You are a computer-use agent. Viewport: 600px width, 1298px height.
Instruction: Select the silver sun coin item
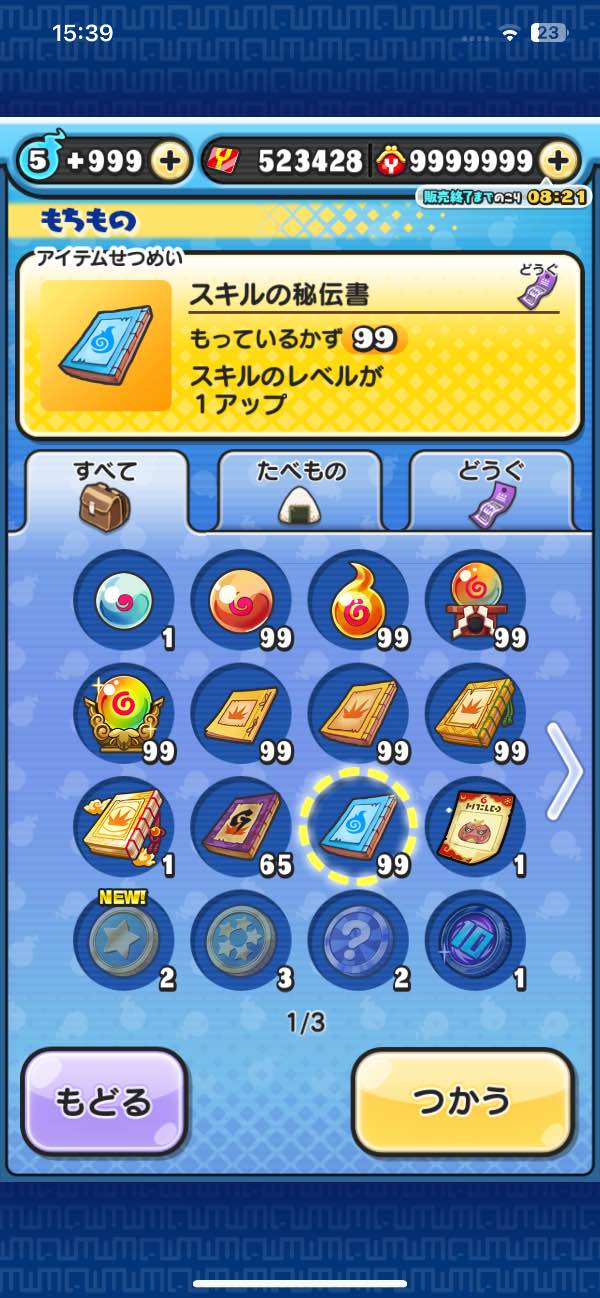[x=241, y=940]
